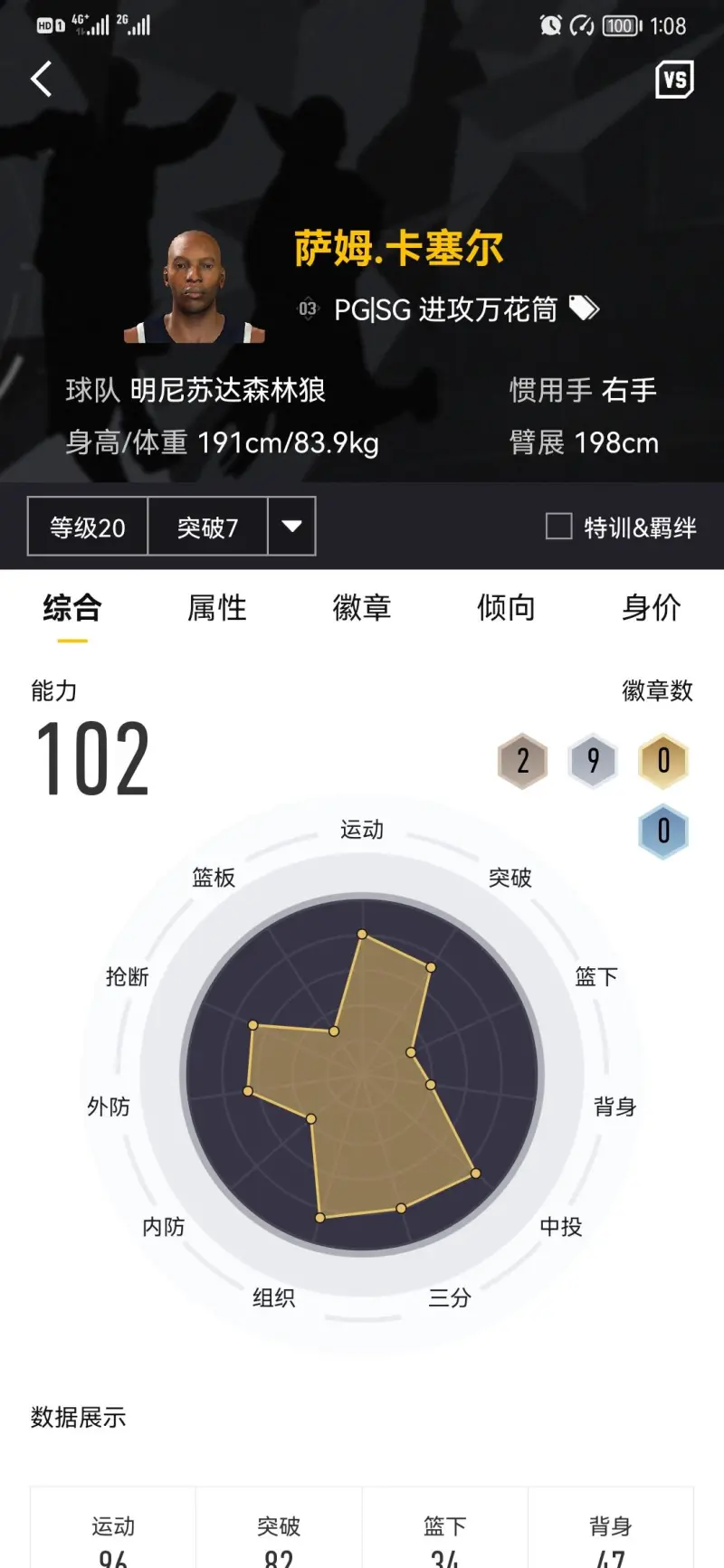Select the 综合 tab
724x1568 pixels.
click(72, 608)
